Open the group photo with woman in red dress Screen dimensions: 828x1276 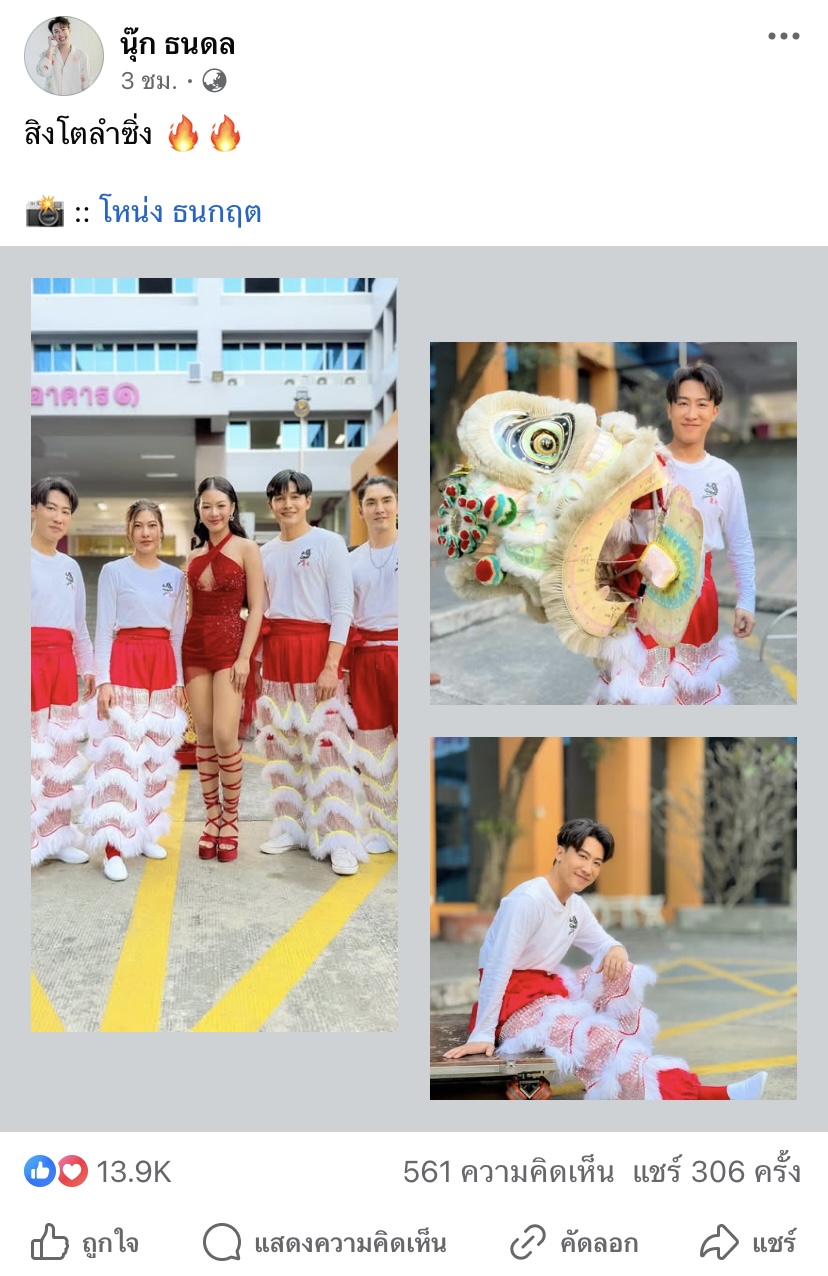(x=214, y=654)
